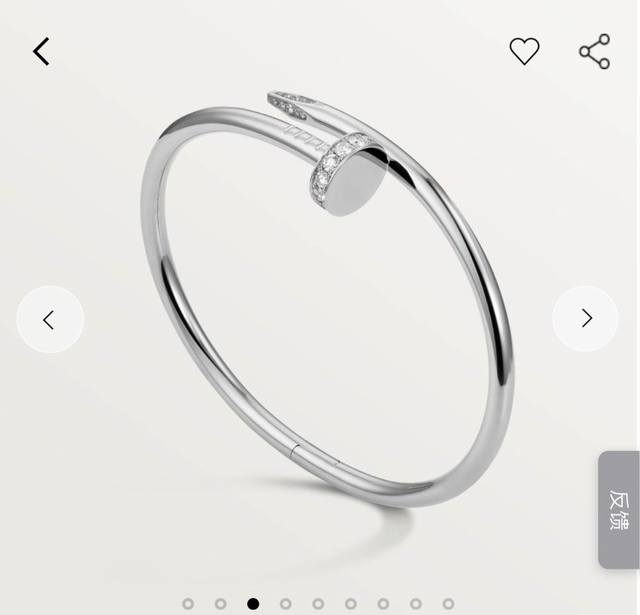Show the next product image
The height and width of the screenshot is (615, 640).
point(586,319)
